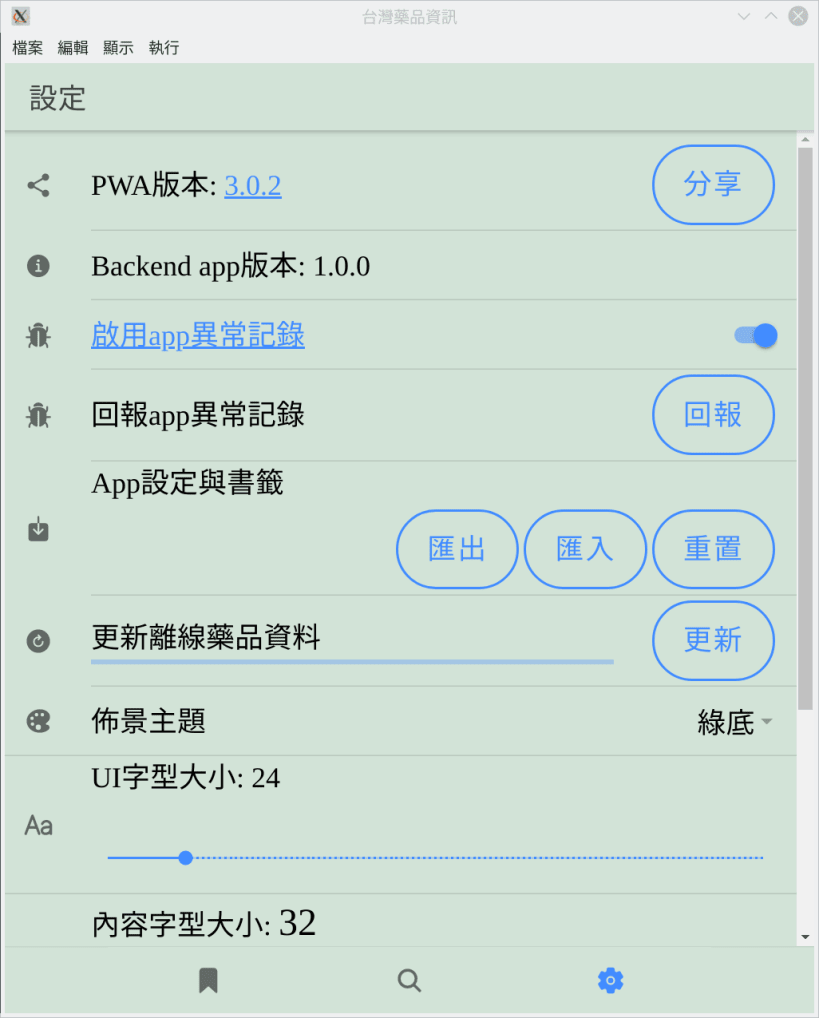
Task: Reset settings with the 重置 button
Action: (x=713, y=549)
